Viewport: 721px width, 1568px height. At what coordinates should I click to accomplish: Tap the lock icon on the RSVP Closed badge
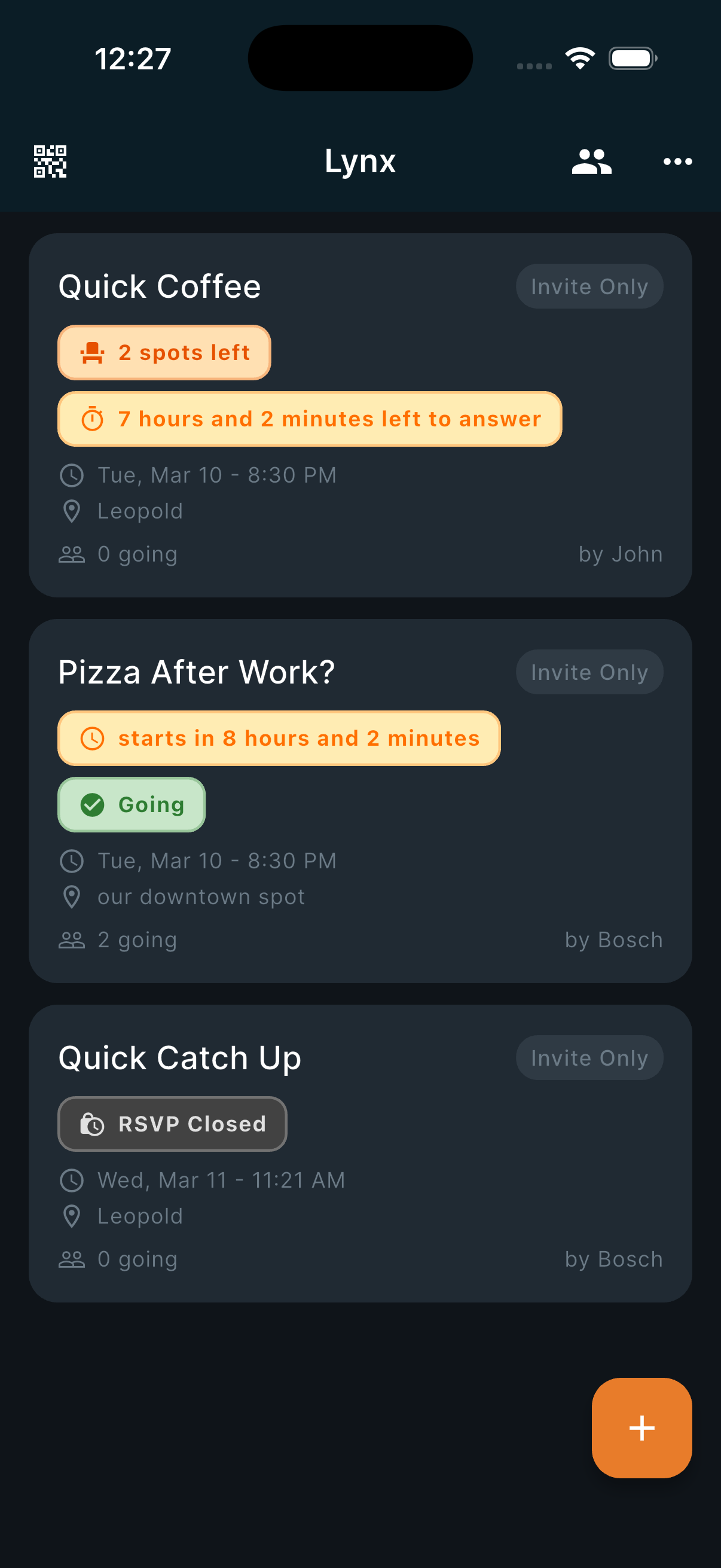(x=92, y=1124)
